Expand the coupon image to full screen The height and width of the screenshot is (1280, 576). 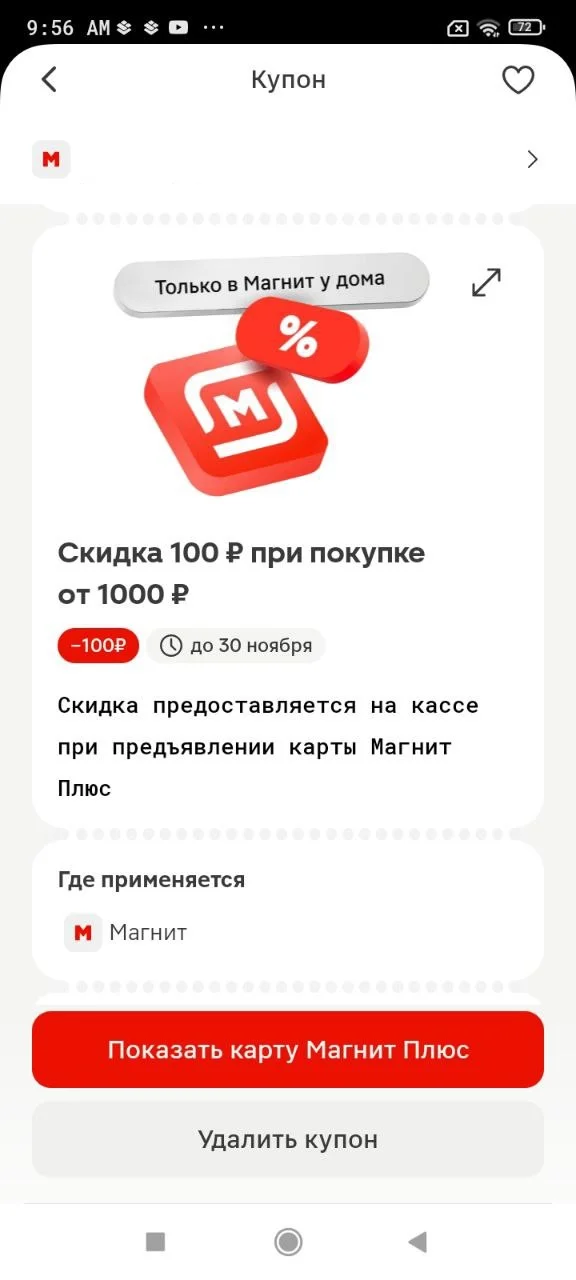click(486, 283)
